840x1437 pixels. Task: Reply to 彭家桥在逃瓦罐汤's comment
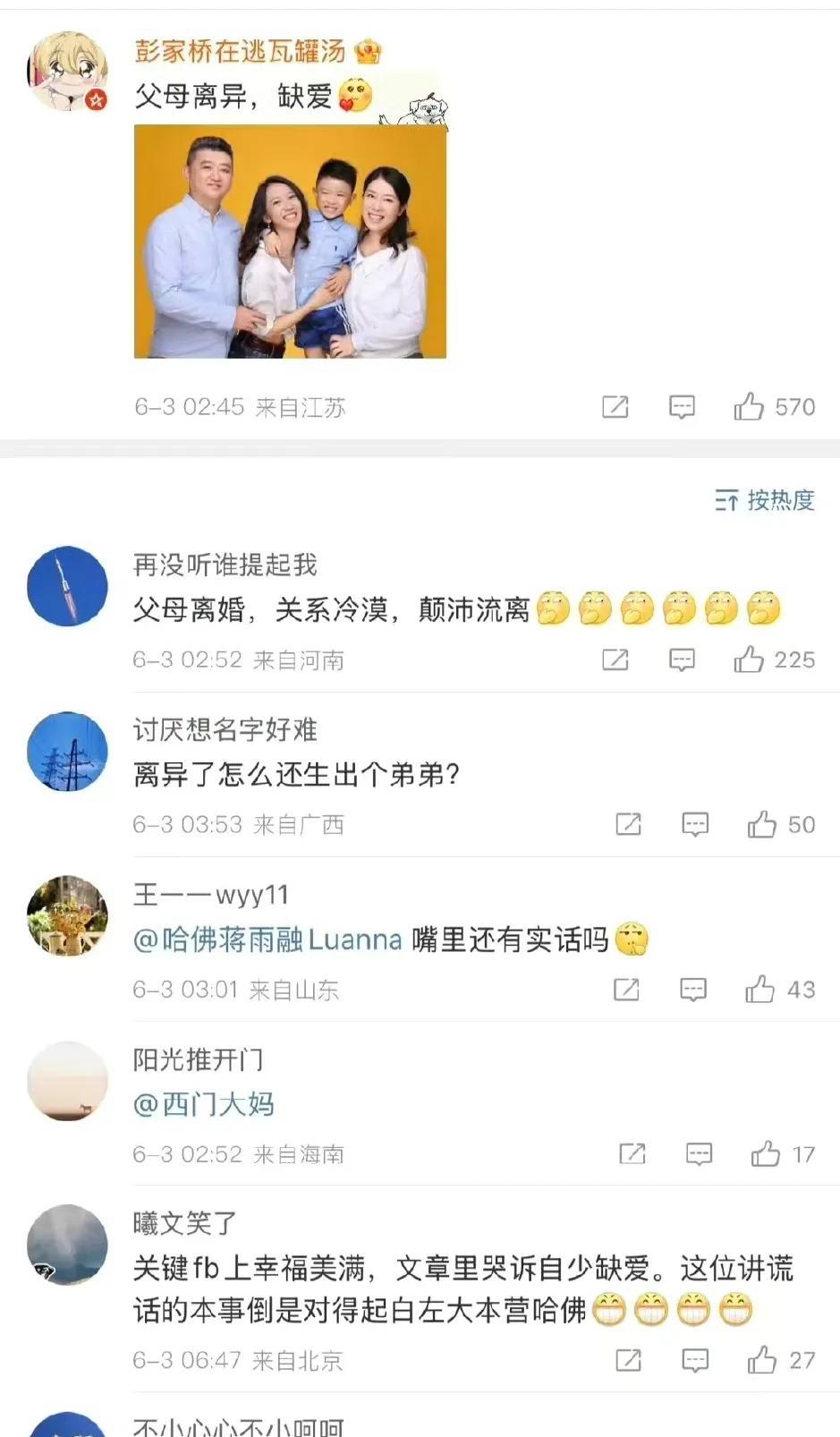coord(682,407)
